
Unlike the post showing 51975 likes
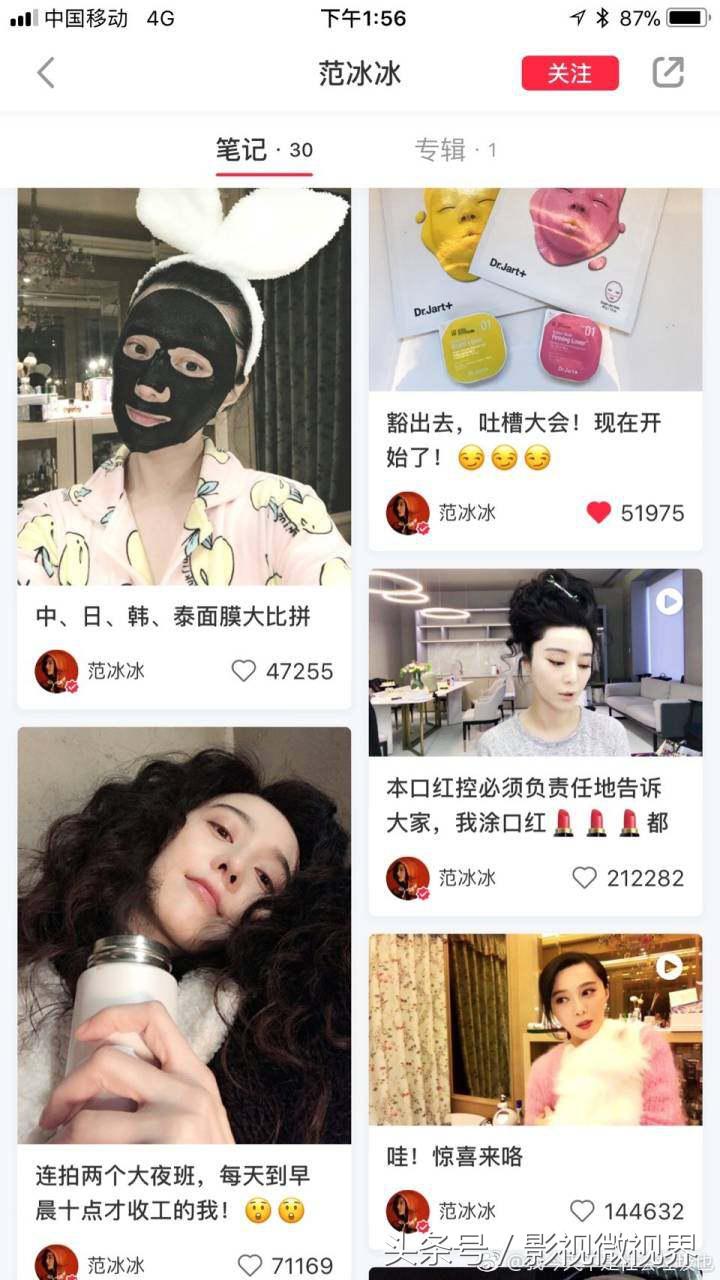pos(597,513)
